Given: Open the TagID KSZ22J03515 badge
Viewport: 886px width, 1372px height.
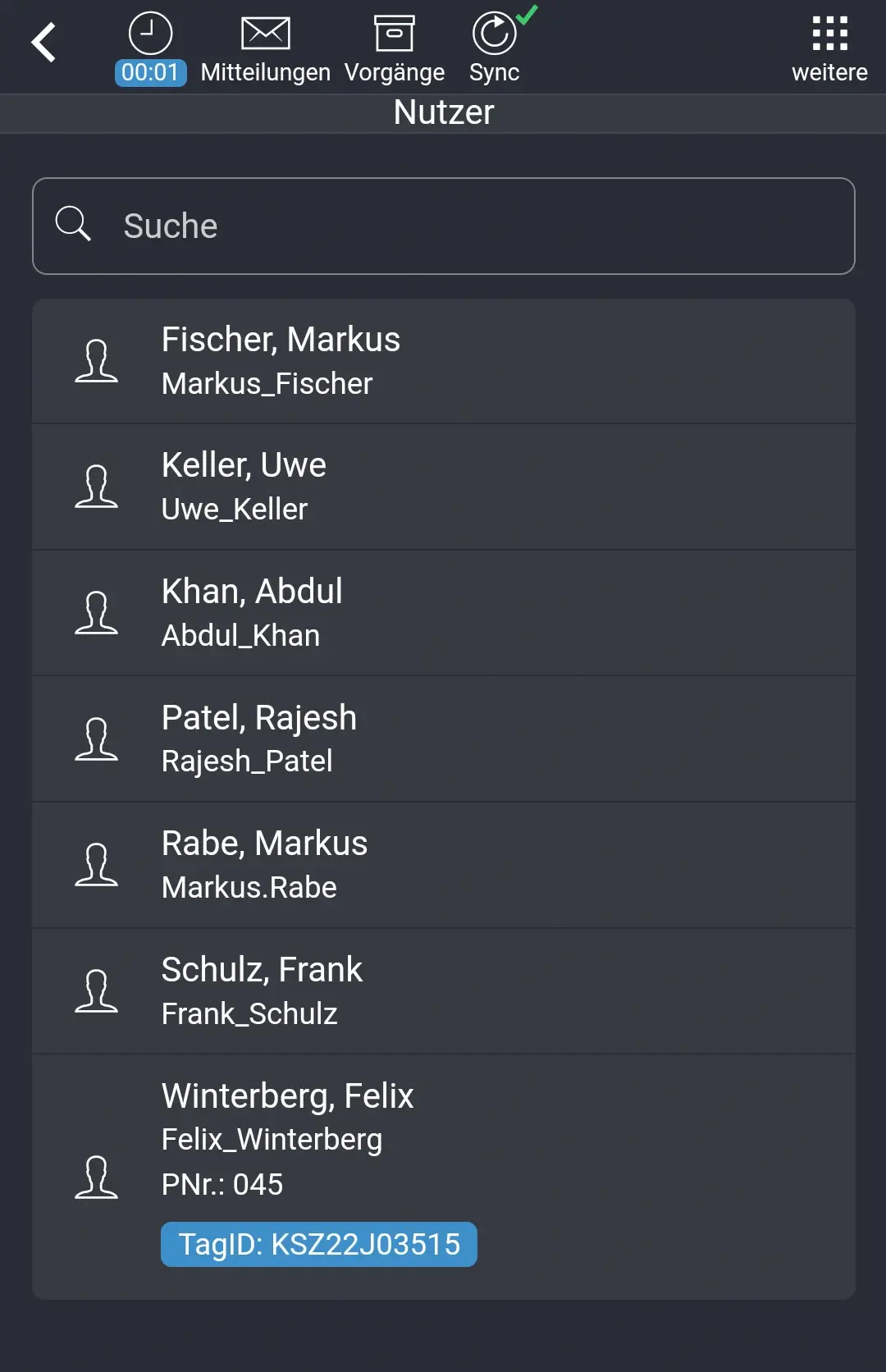Looking at the screenshot, I should coord(319,1244).
